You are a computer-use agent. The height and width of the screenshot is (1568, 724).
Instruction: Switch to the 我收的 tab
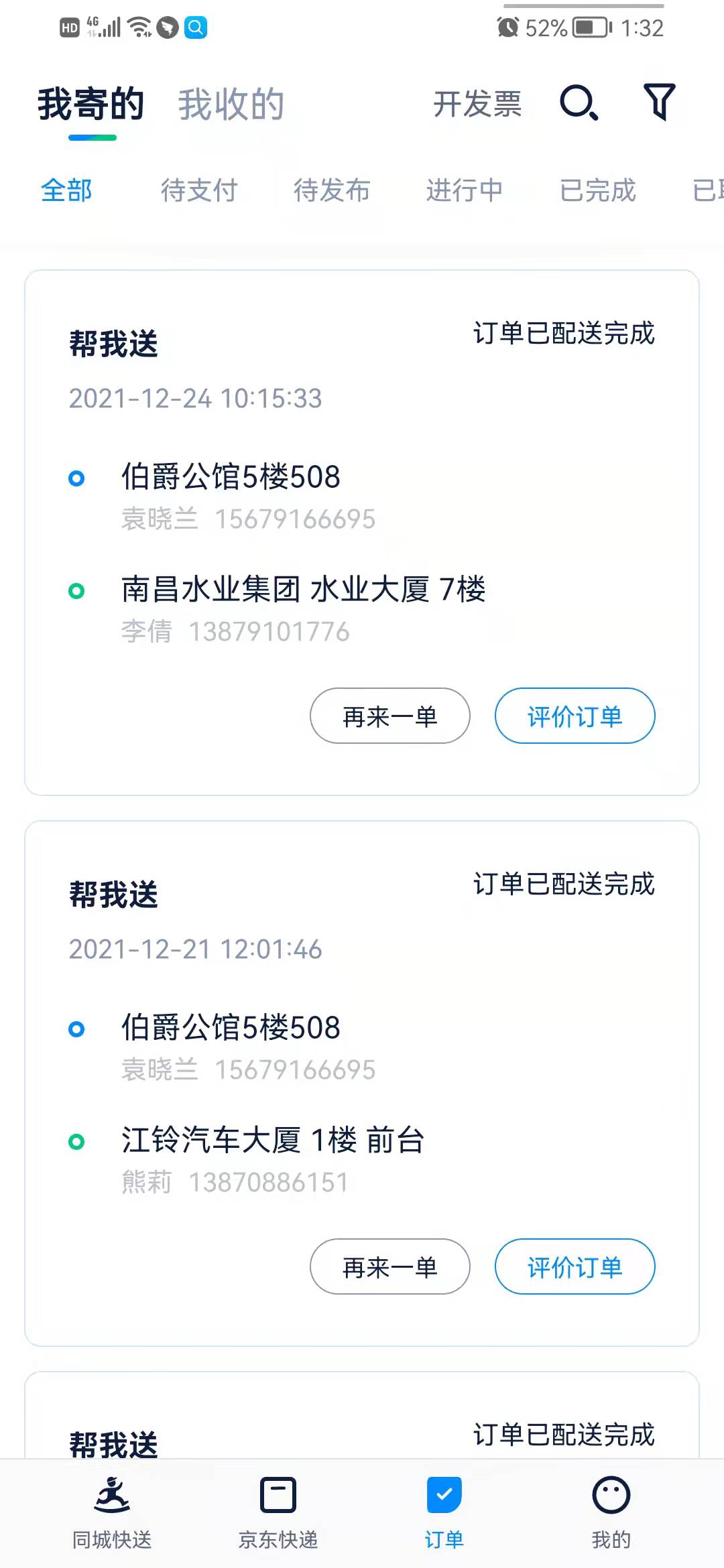point(231,105)
